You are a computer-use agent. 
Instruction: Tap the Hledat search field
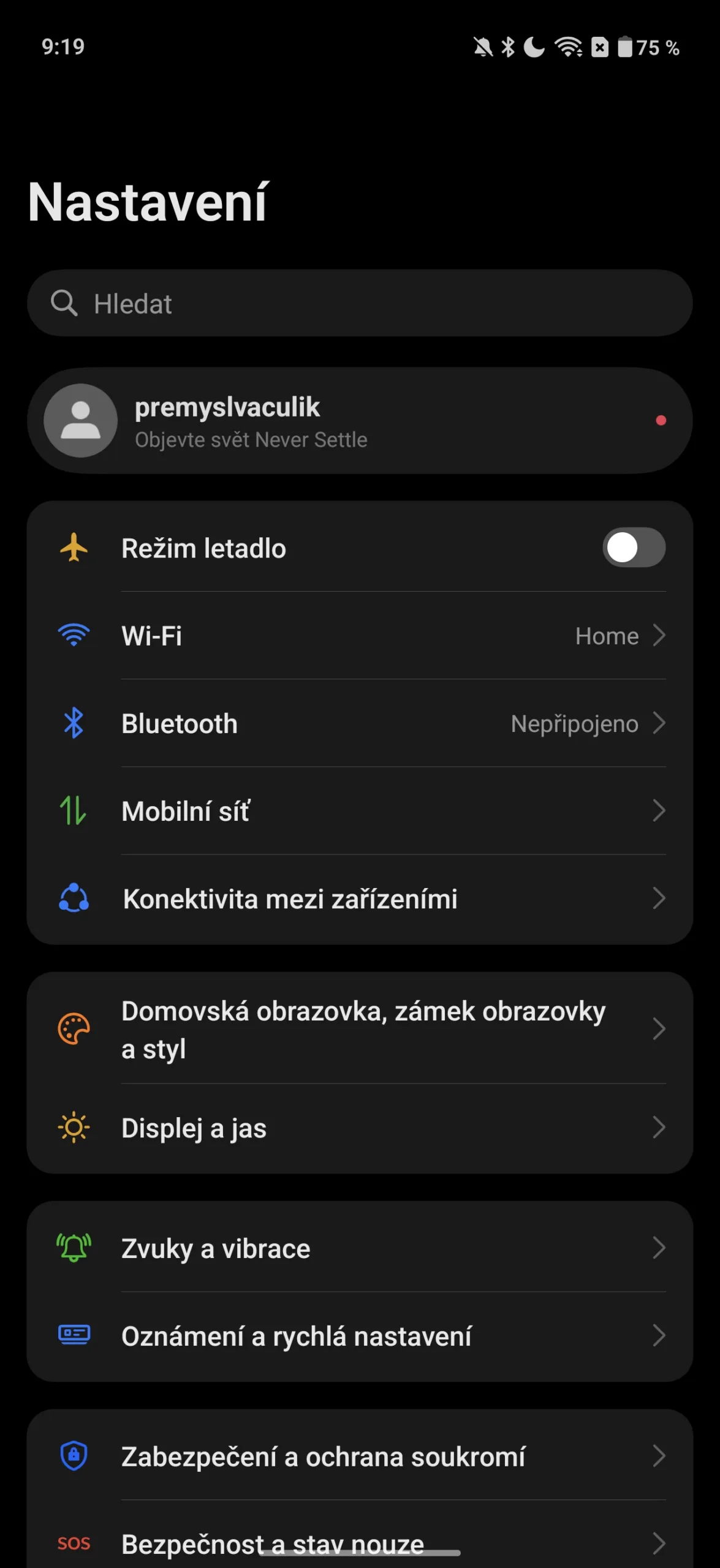pos(360,304)
